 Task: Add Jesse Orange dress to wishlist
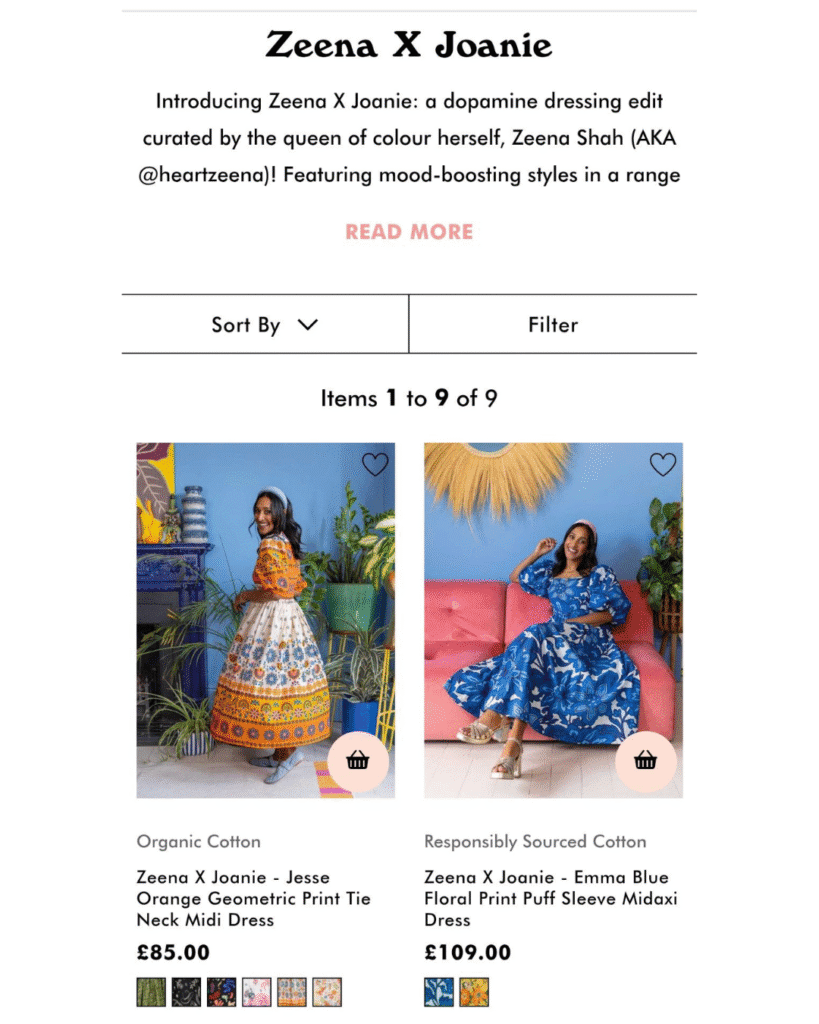[375, 465]
